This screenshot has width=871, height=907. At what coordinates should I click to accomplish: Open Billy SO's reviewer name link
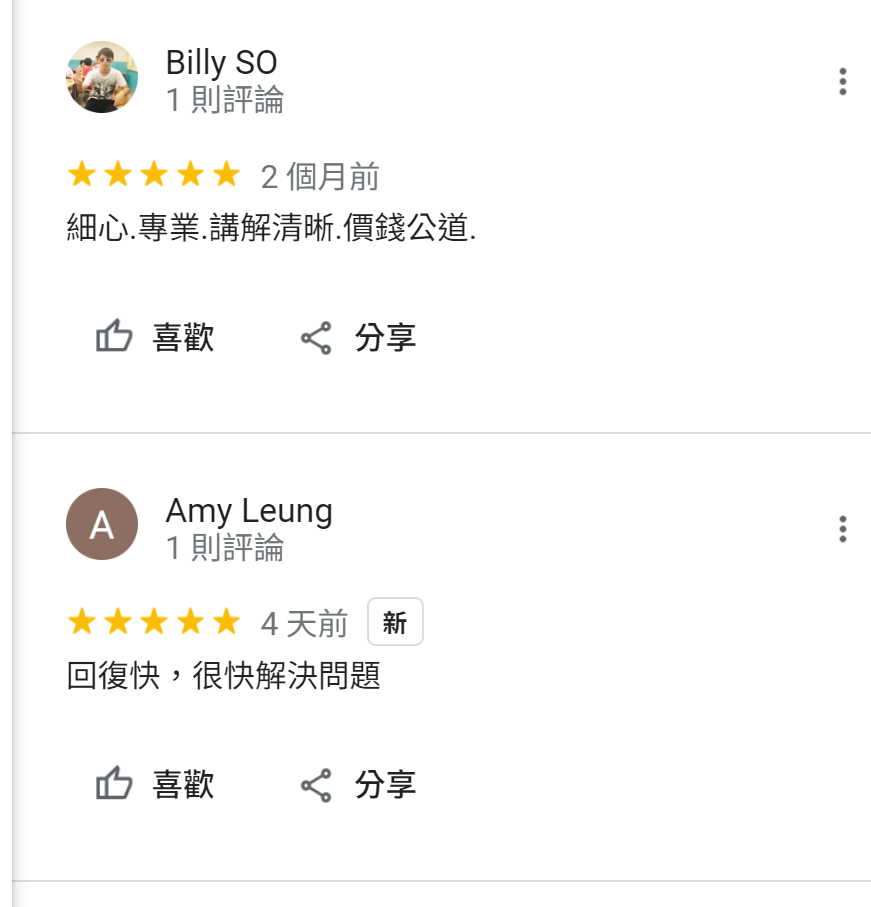pos(221,63)
